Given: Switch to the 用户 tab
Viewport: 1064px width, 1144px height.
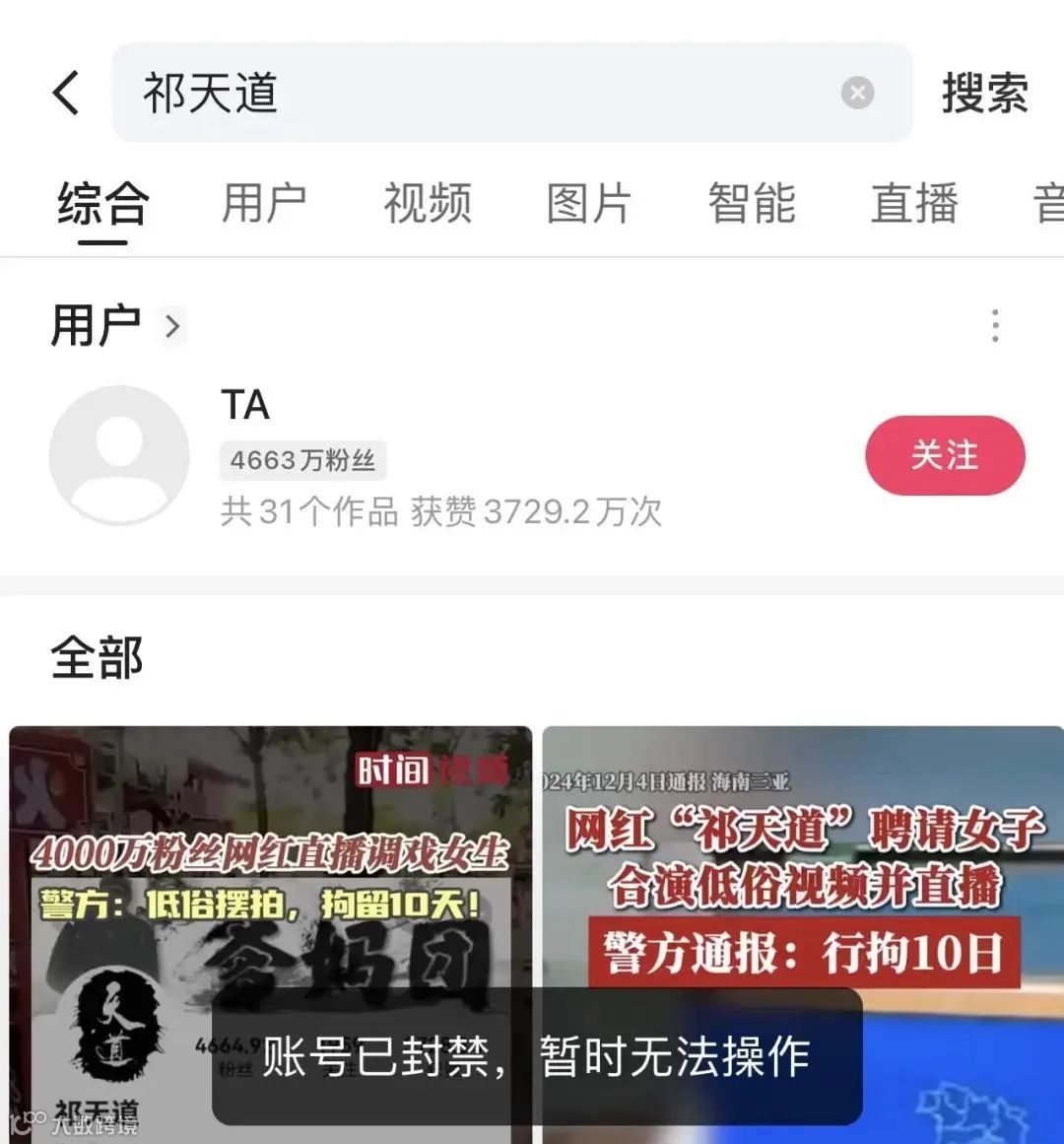Looking at the screenshot, I should [263, 204].
